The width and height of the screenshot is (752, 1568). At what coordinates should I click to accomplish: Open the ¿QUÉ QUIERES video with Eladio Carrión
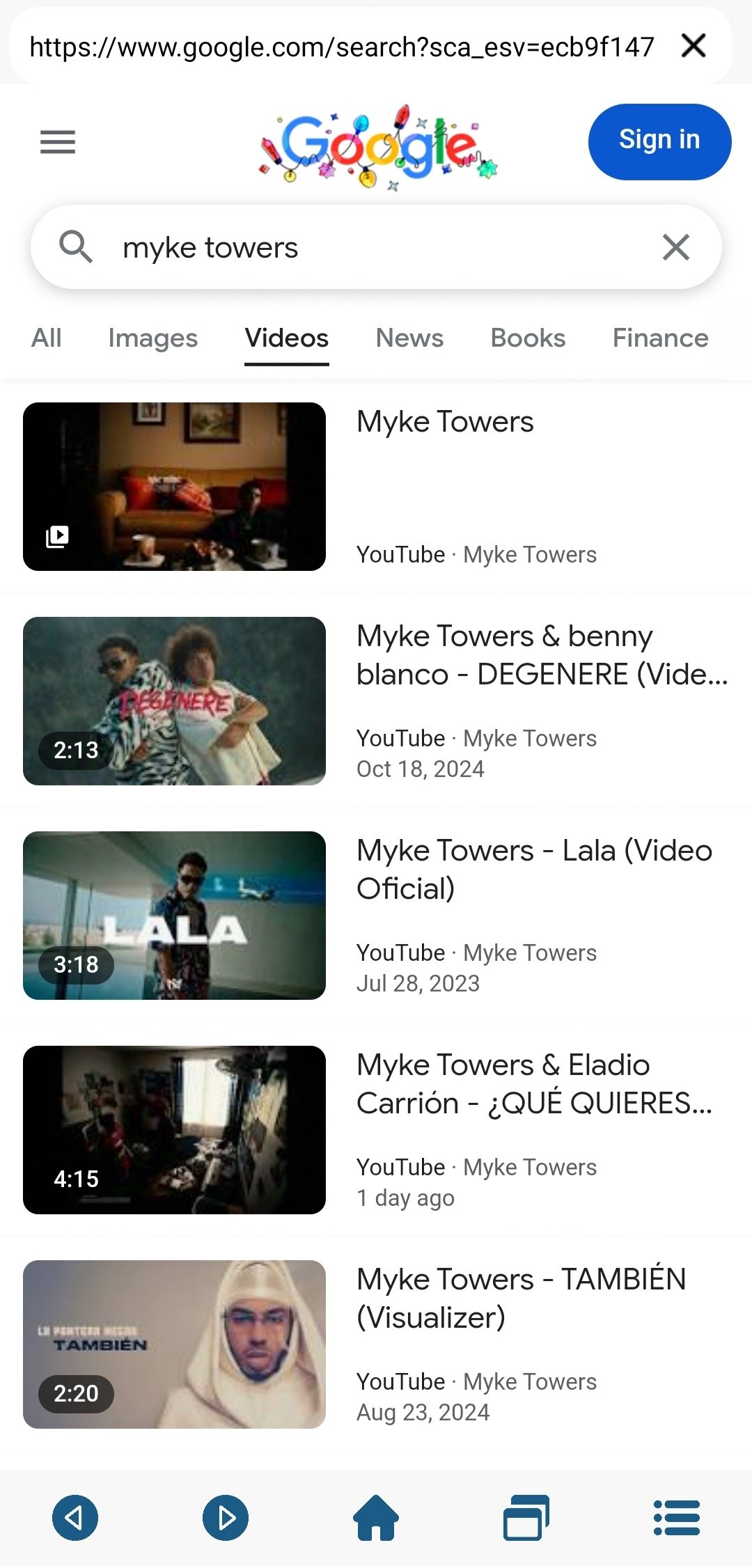(533, 1083)
